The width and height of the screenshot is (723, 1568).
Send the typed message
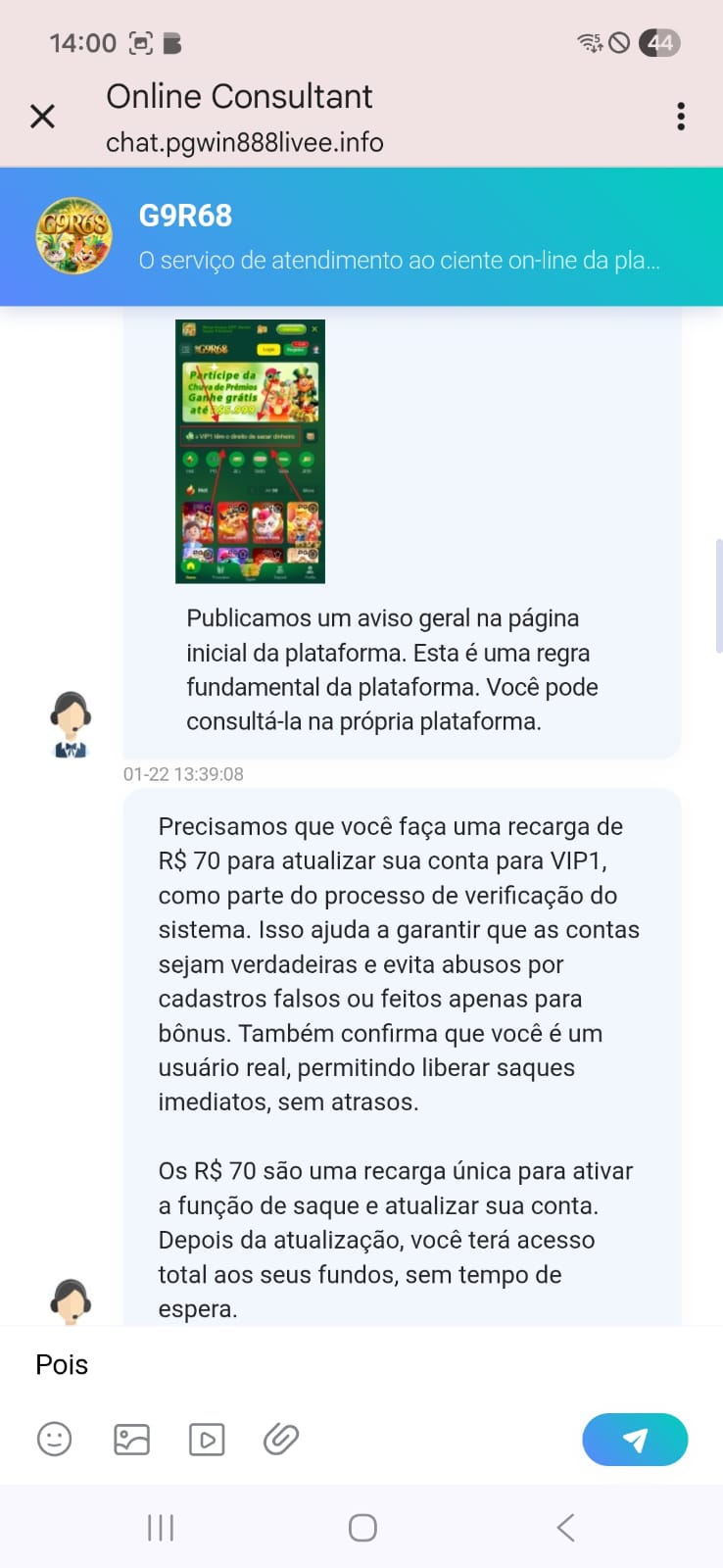click(635, 1440)
